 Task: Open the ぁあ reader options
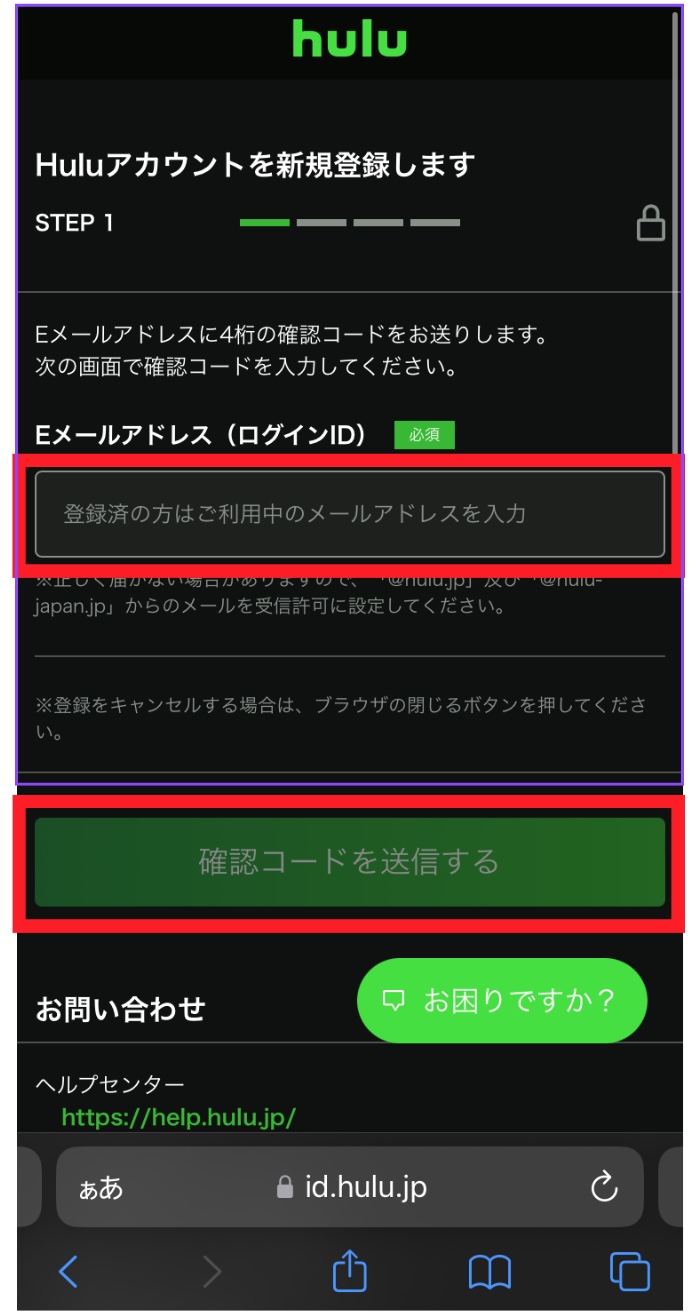coord(101,1188)
